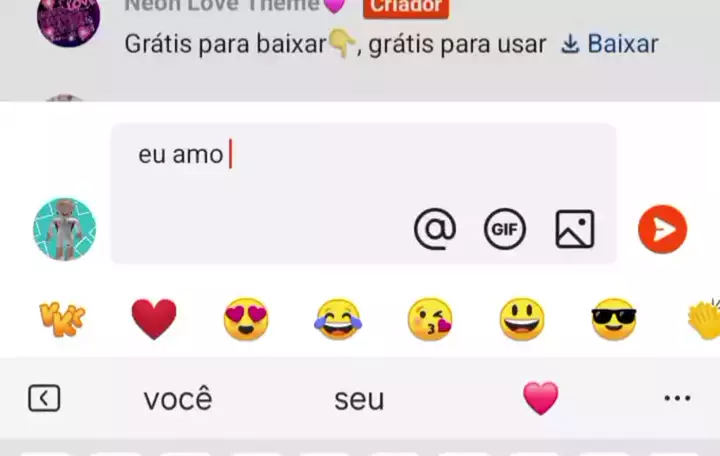Choose the pink heart keyboard suggestion
The height and width of the screenshot is (456, 720).
tap(540, 399)
